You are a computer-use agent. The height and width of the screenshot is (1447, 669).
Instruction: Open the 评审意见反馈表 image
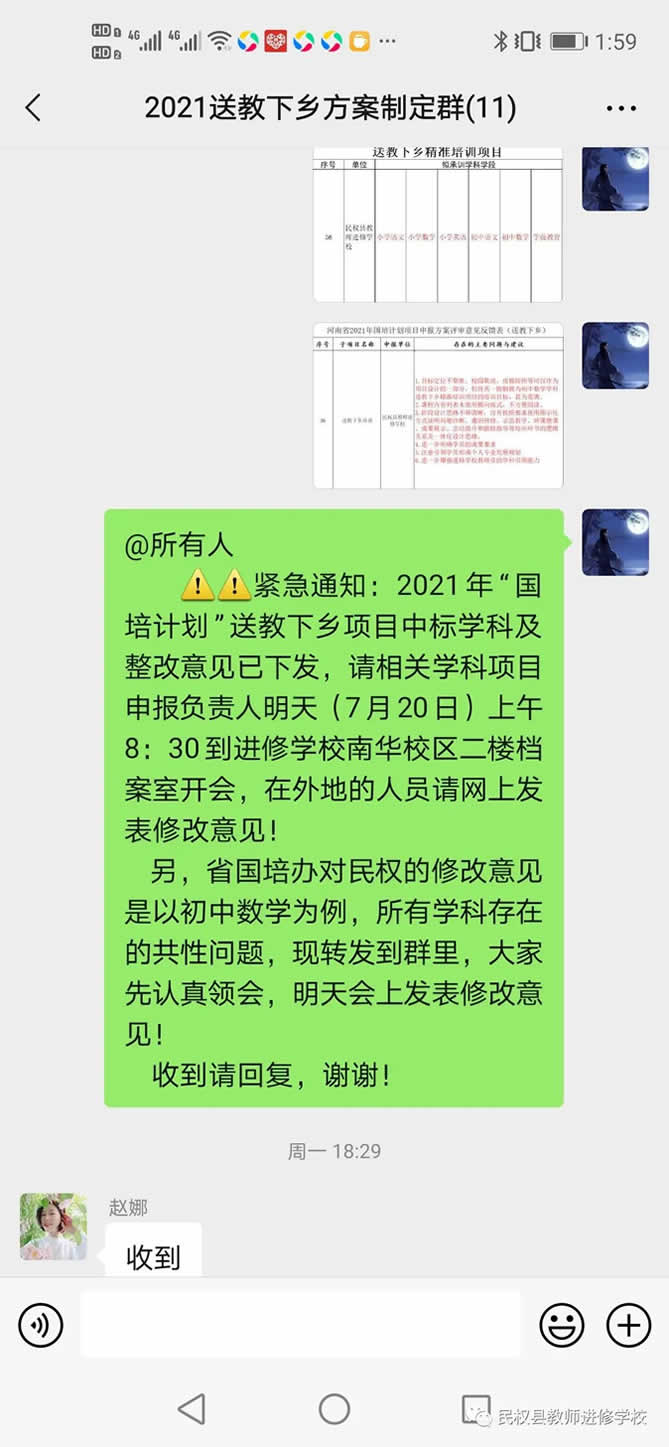pos(438,405)
